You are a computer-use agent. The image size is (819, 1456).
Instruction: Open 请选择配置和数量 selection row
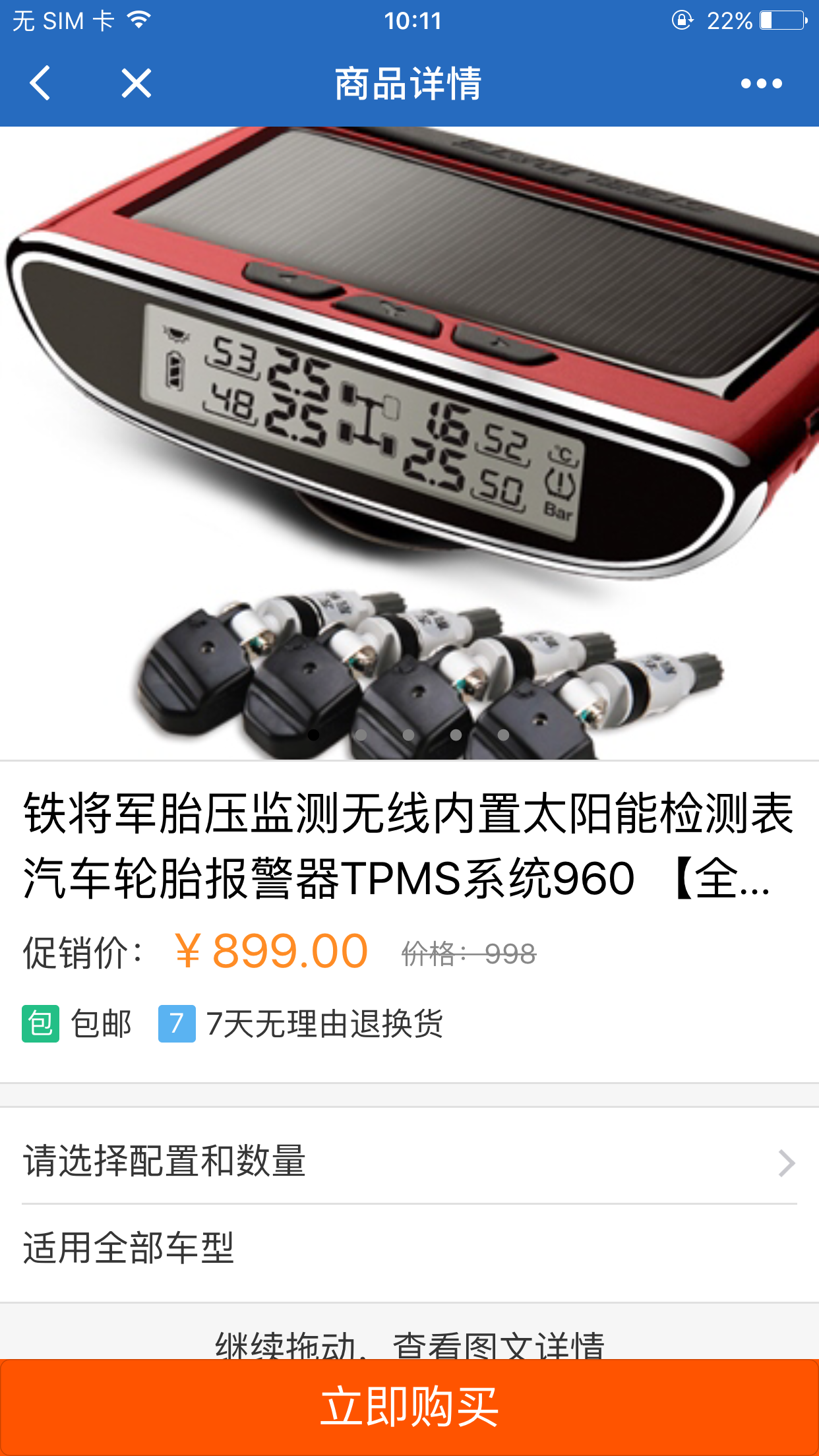[x=409, y=1161]
